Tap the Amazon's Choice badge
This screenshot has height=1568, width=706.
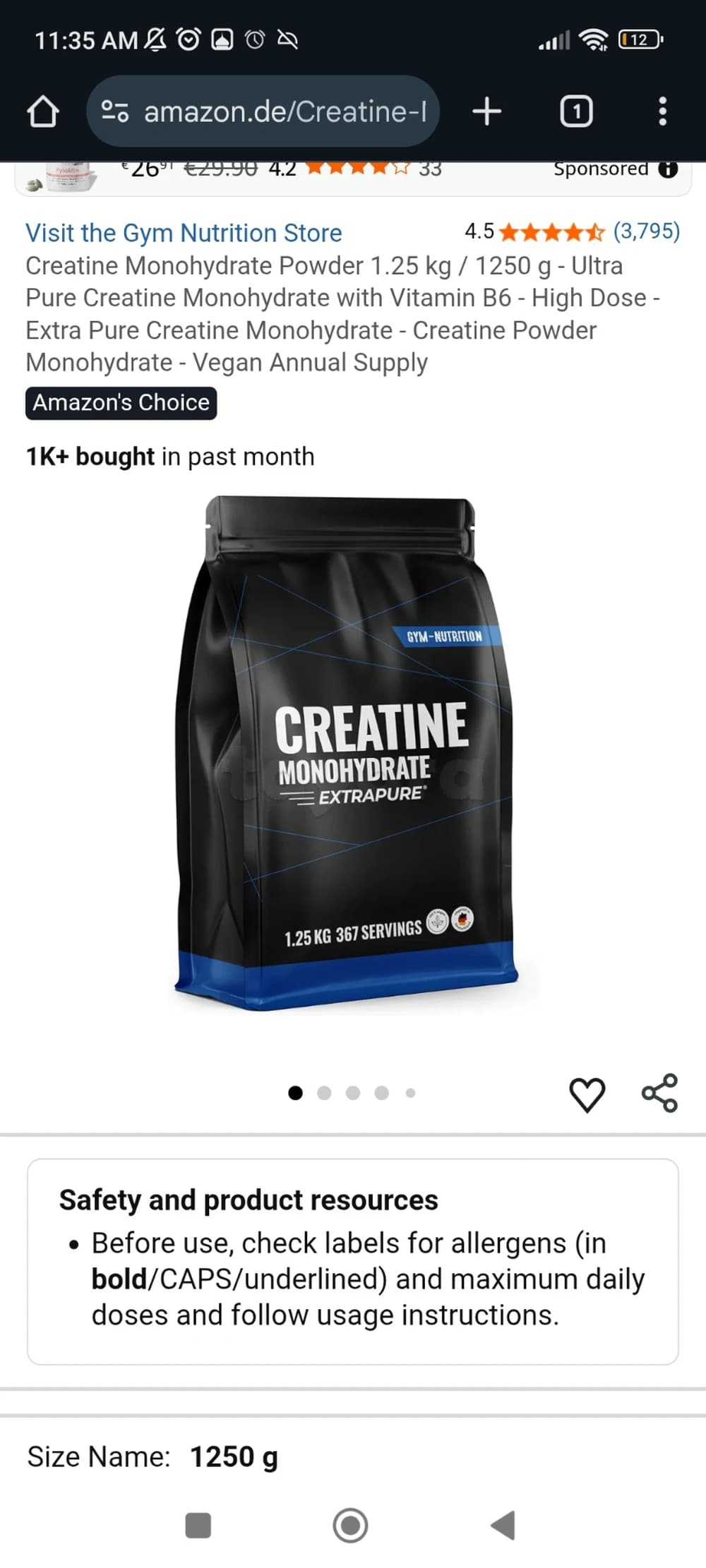coord(121,403)
